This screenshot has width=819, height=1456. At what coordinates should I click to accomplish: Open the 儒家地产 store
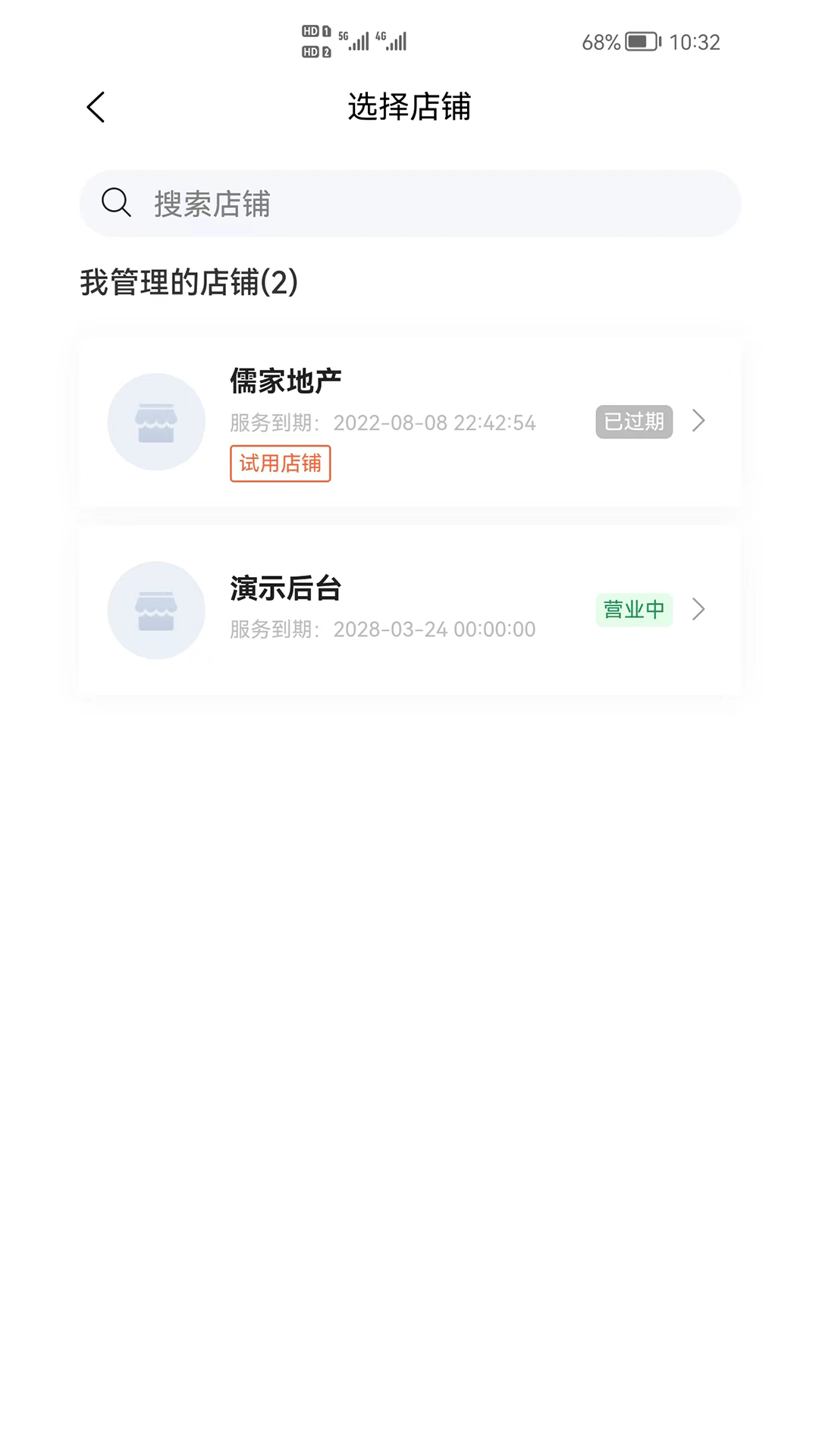[409, 422]
